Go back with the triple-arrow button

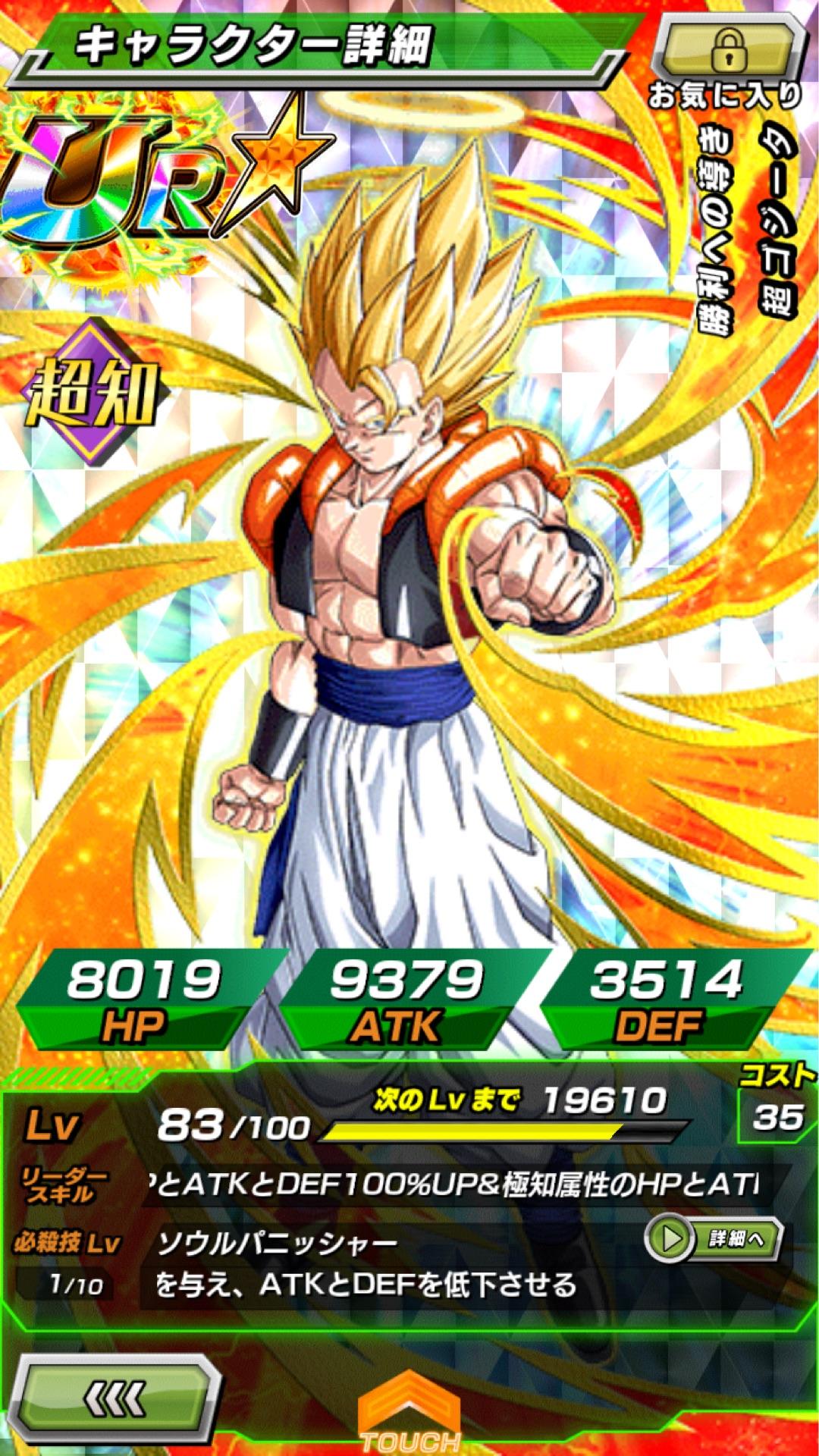pyautogui.click(x=114, y=1398)
